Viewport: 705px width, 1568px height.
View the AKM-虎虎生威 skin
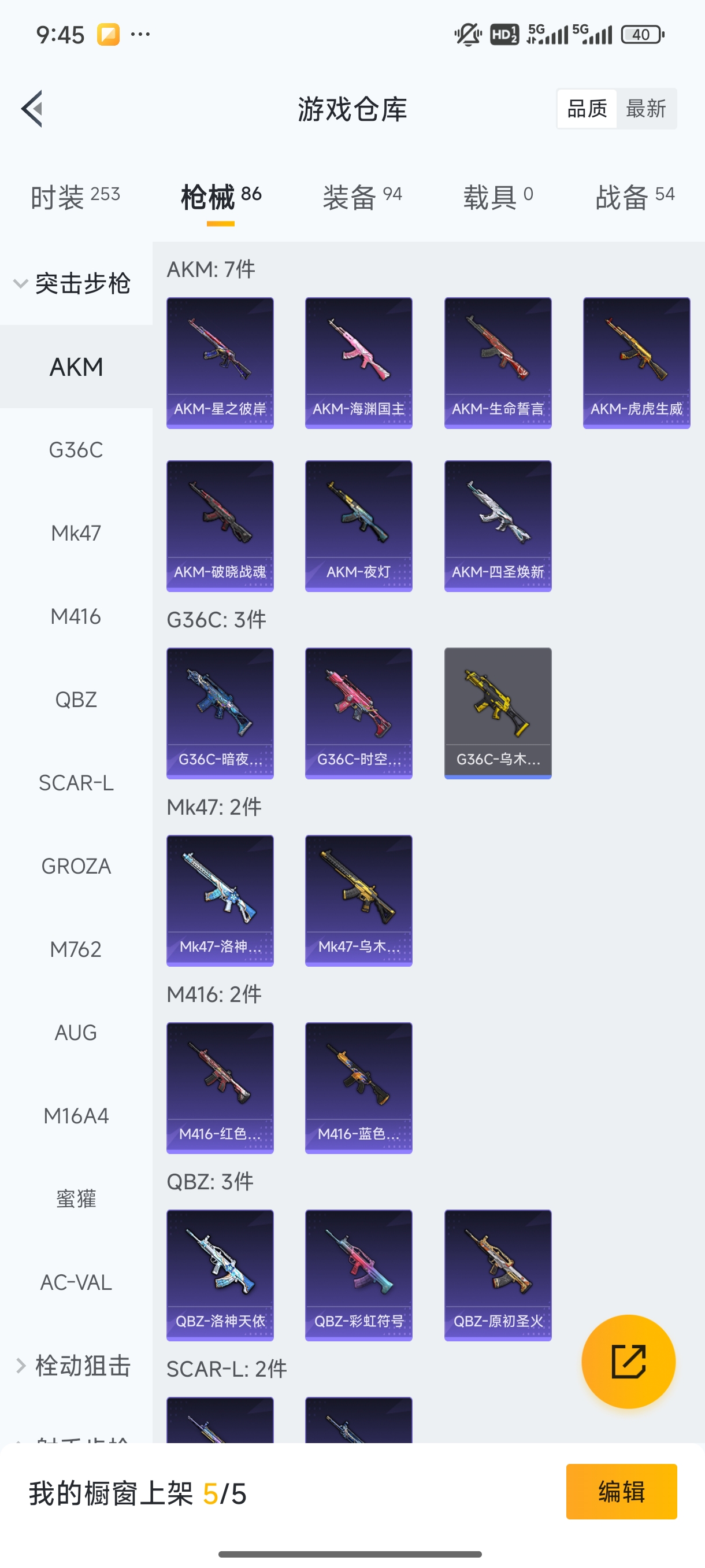pos(636,363)
